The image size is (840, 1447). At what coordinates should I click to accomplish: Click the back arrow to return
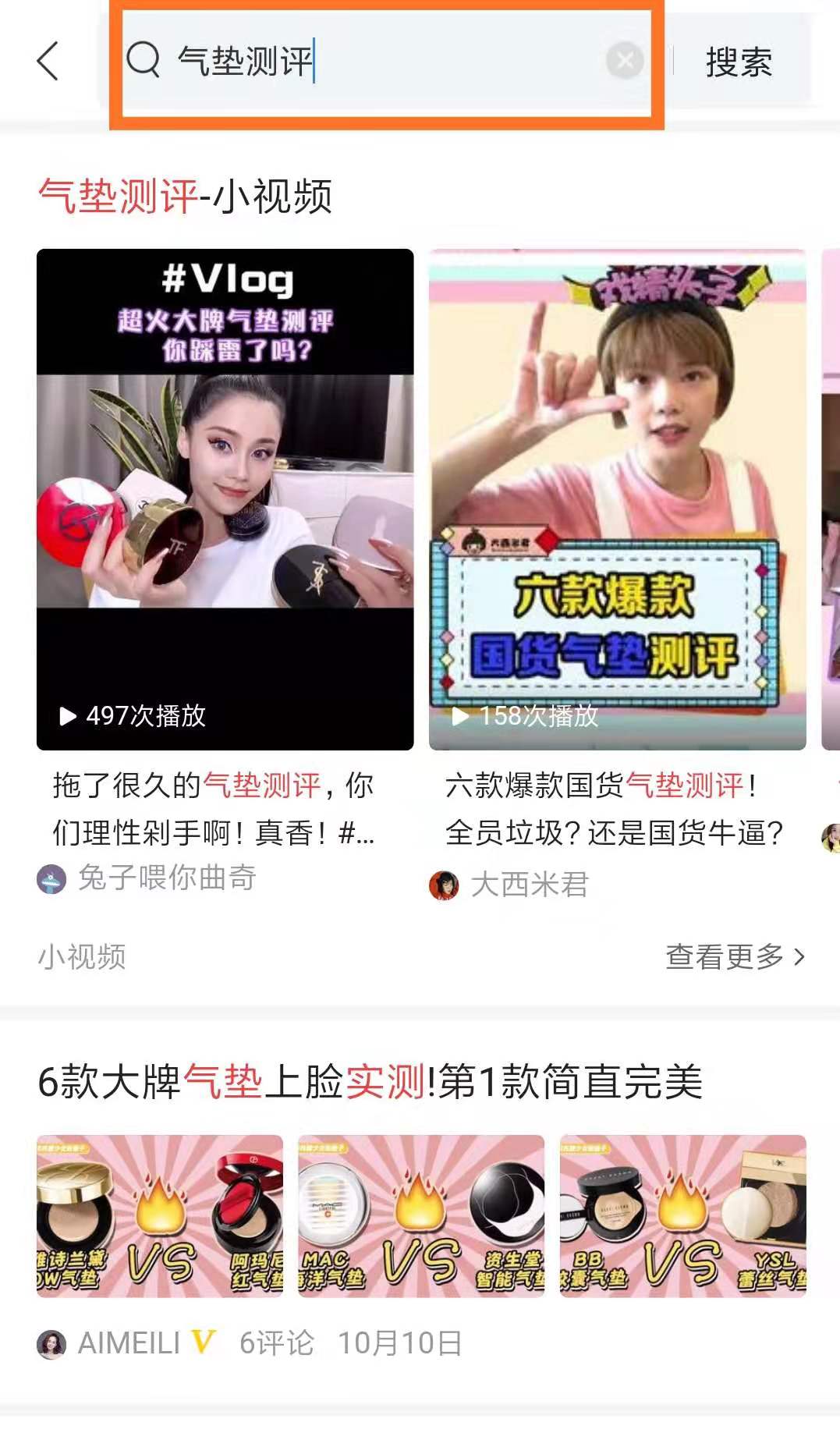(x=48, y=62)
